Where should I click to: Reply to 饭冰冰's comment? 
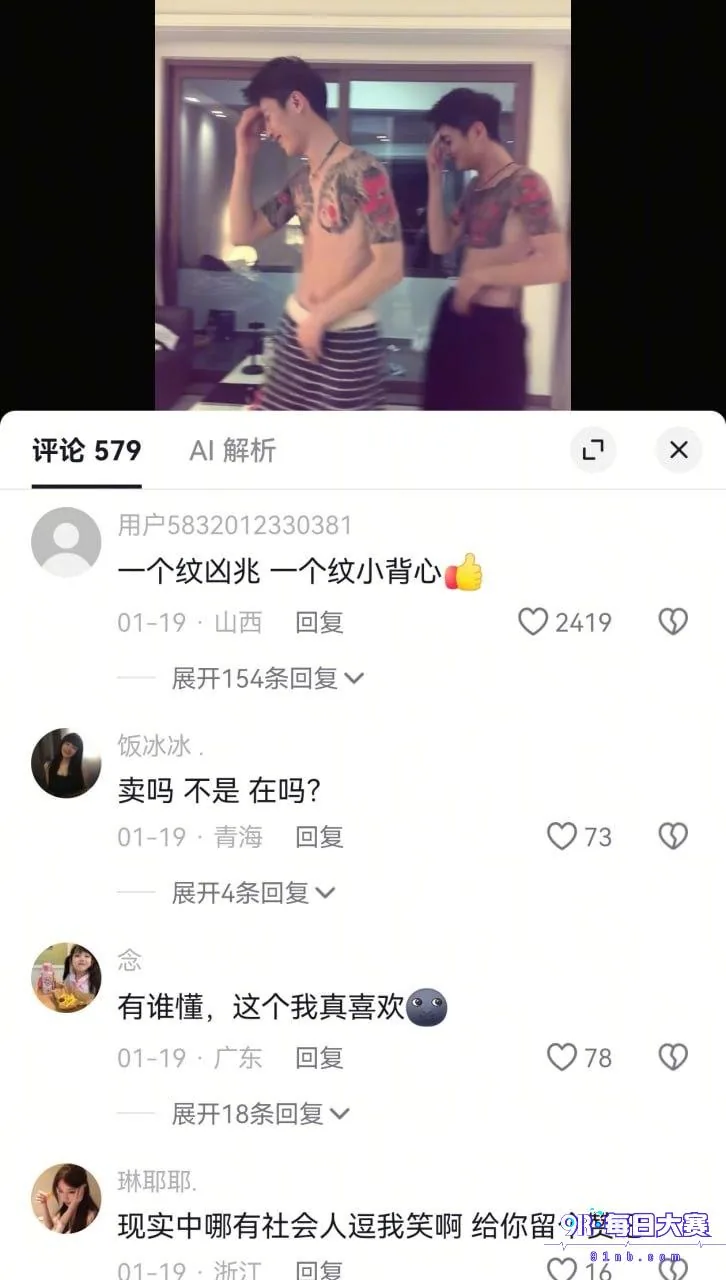(x=319, y=837)
